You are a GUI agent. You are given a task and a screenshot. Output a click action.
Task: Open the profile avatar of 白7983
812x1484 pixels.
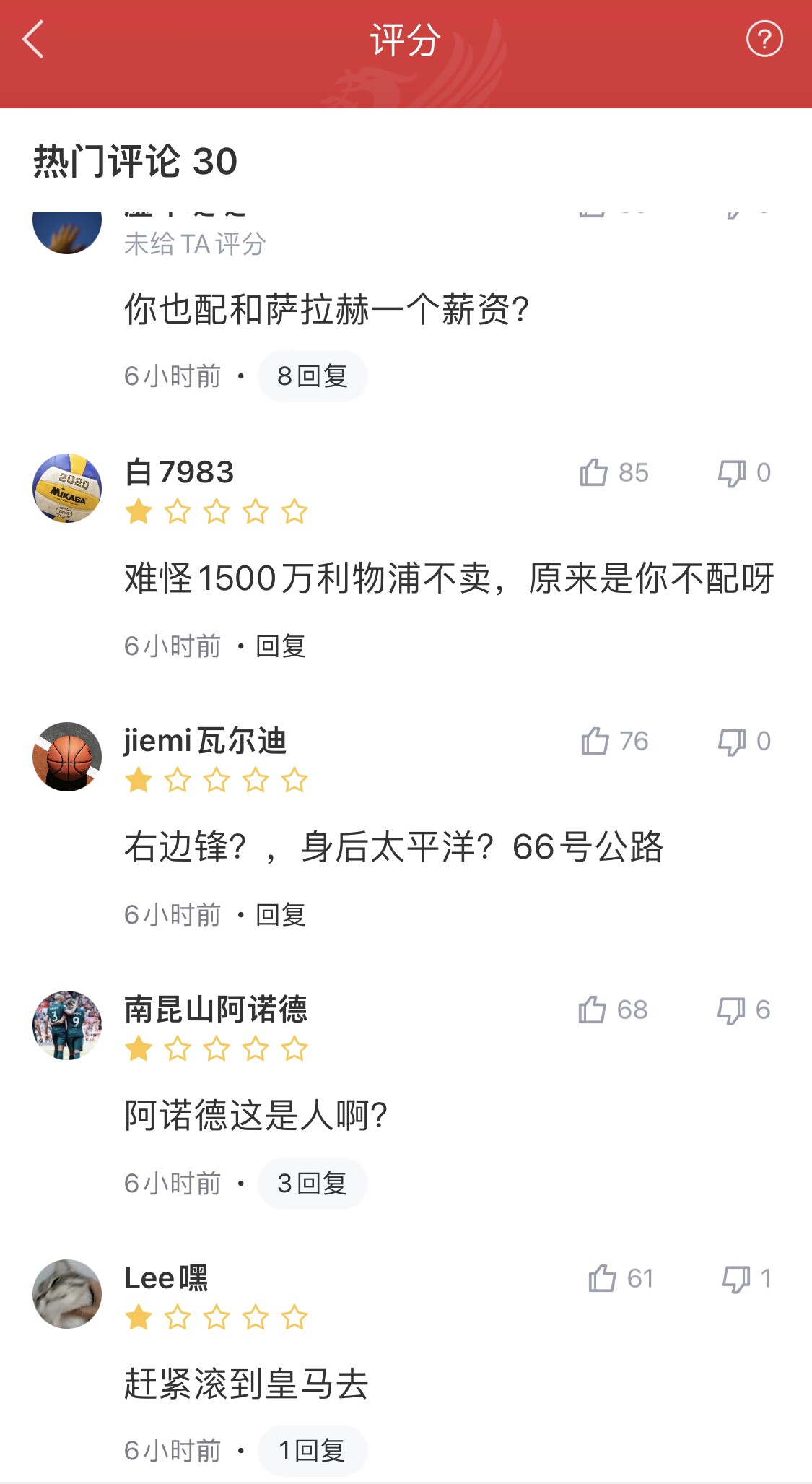(67, 488)
